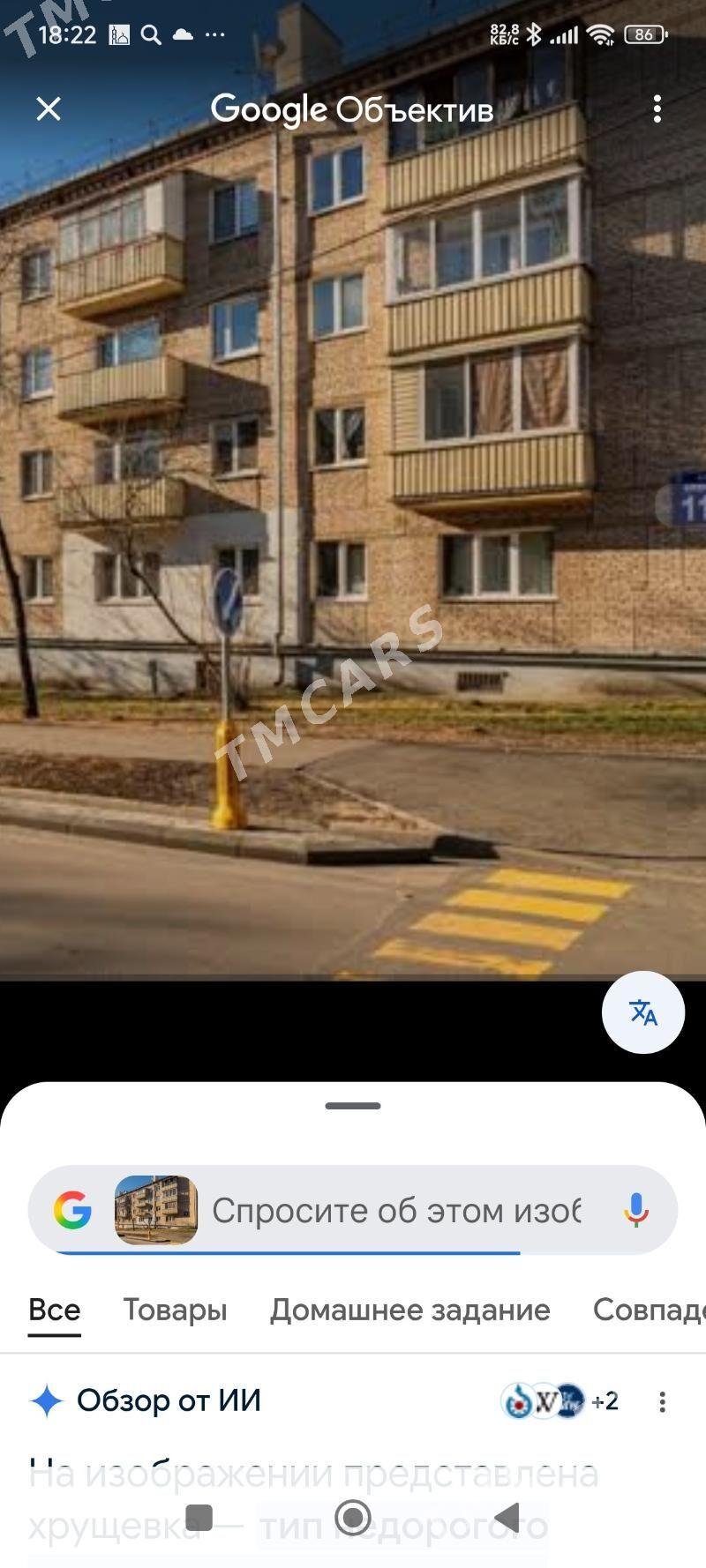Tap the building thumbnail in search bar
Screen dimensions: 706x1568
point(156,1210)
